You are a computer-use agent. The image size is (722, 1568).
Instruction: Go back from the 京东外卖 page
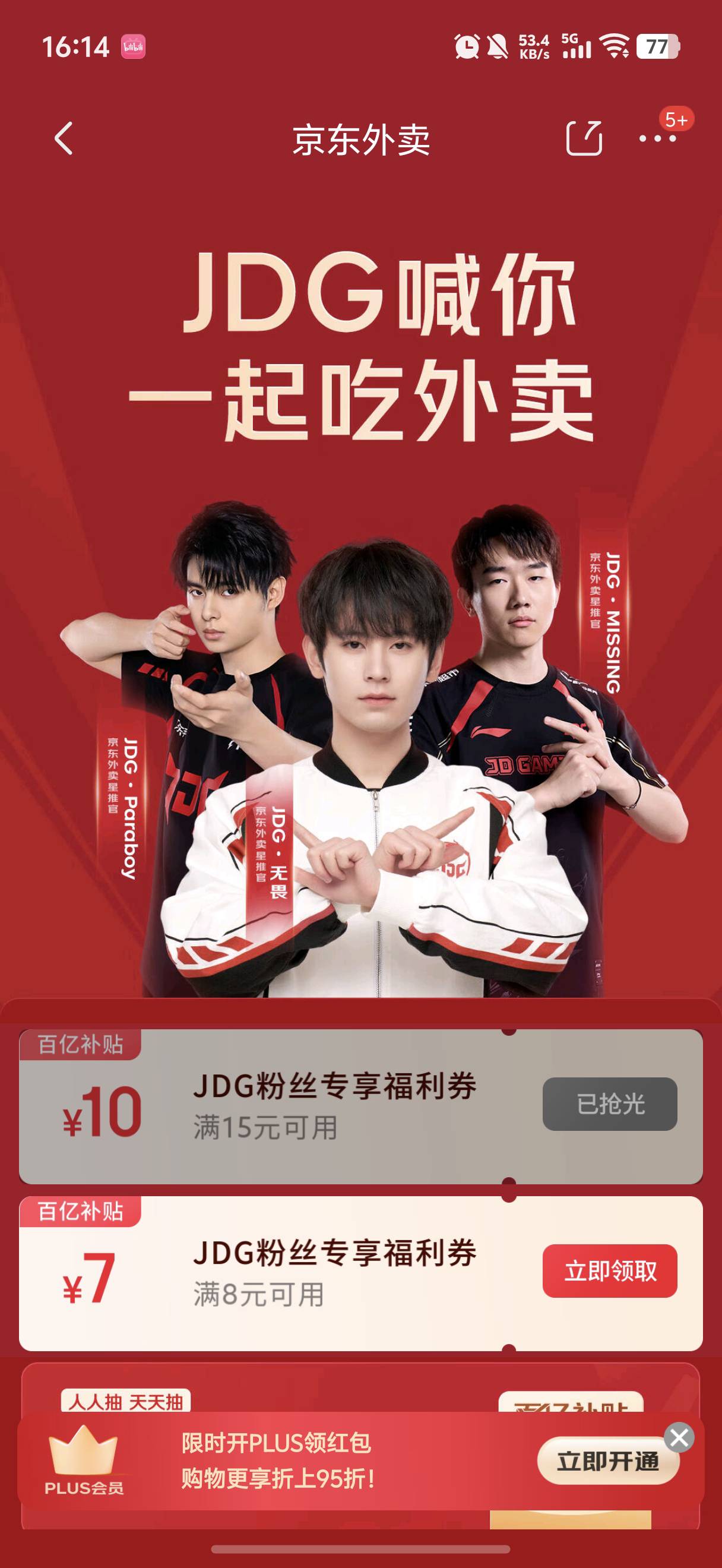pos(64,139)
